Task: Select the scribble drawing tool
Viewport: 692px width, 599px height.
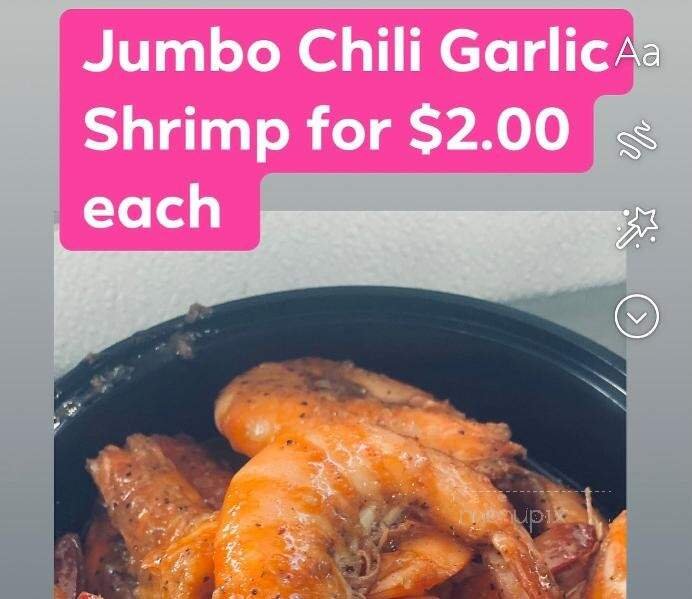Action: [x=637, y=140]
